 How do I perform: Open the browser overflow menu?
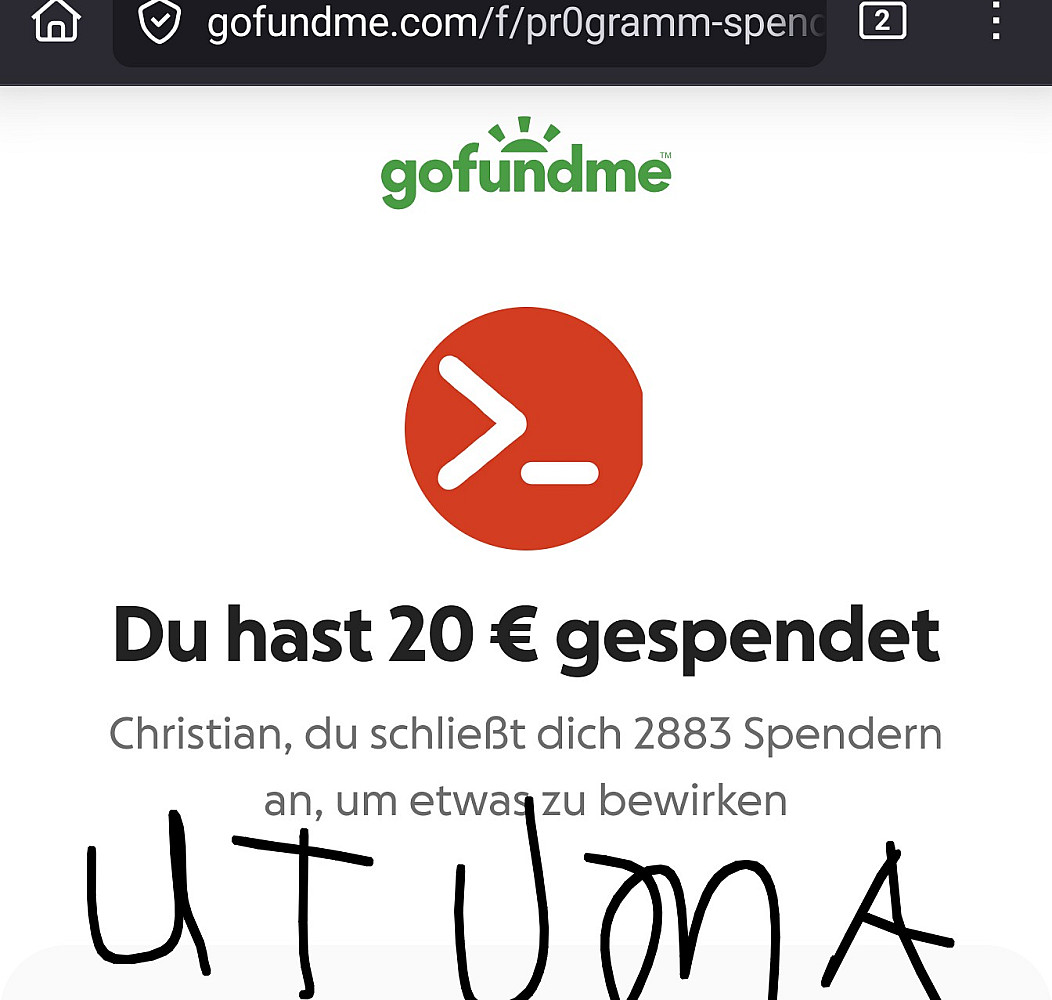tap(995, 22)
